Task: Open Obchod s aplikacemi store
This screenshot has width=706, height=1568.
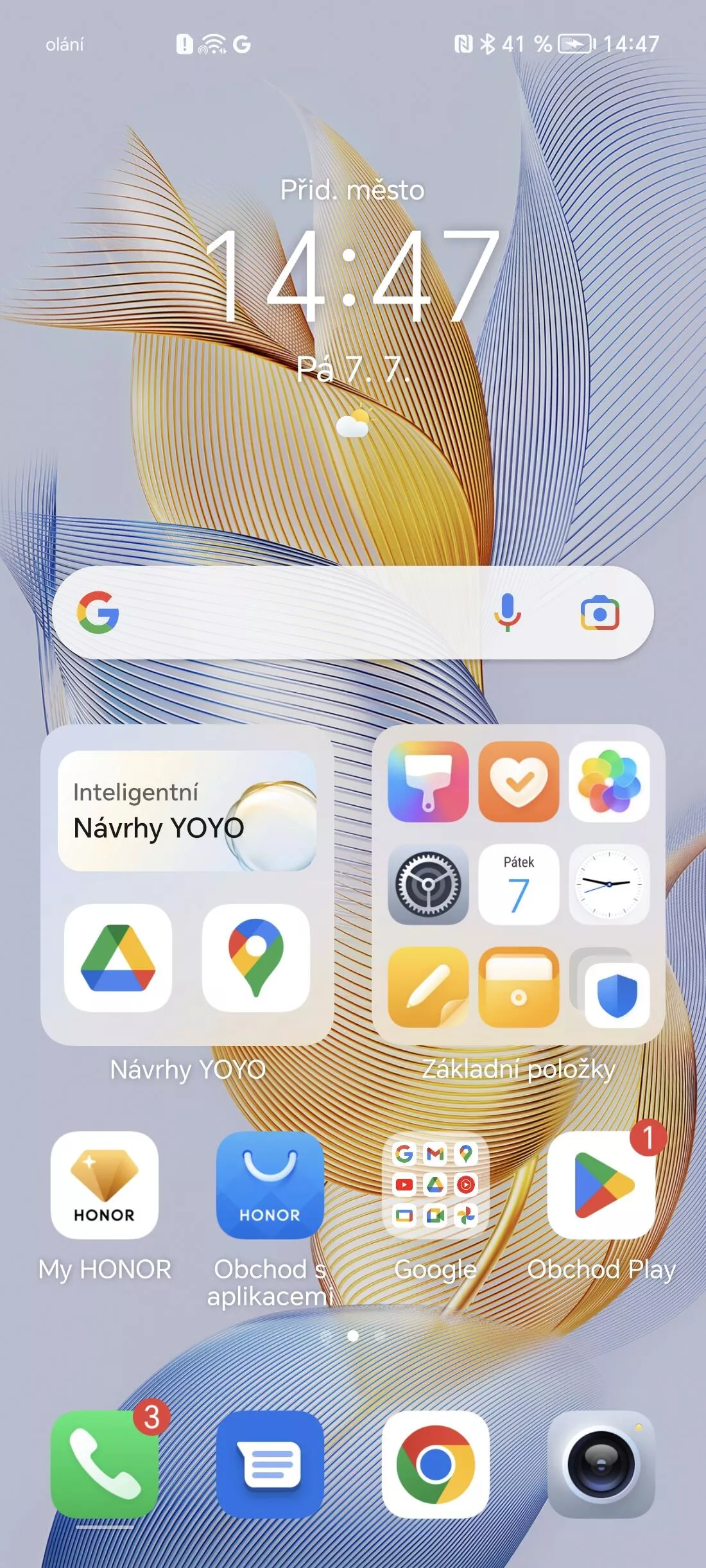Action: coord(270,1185)
